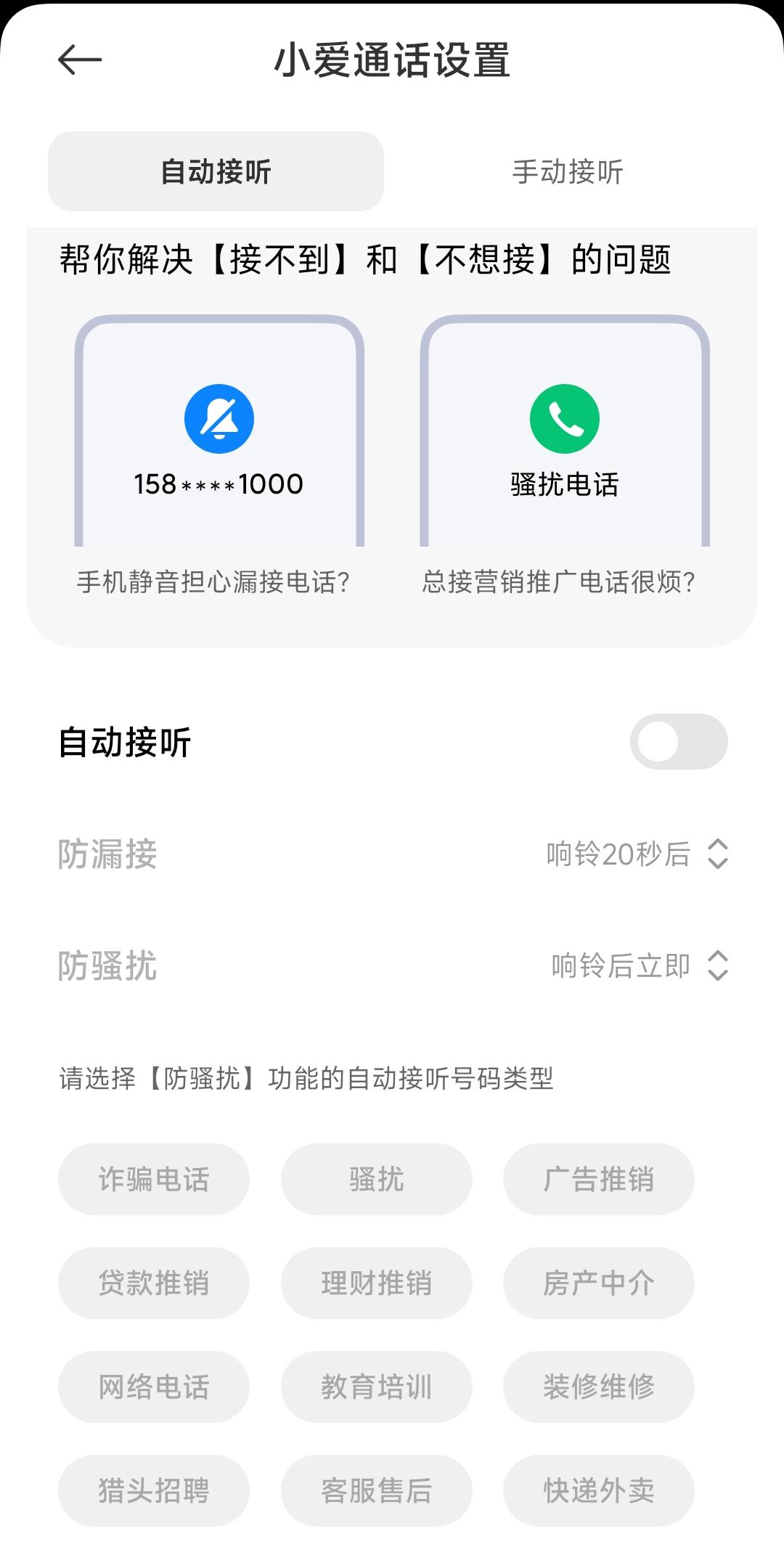Select the 自动接听 tab

tap(216, 172)
